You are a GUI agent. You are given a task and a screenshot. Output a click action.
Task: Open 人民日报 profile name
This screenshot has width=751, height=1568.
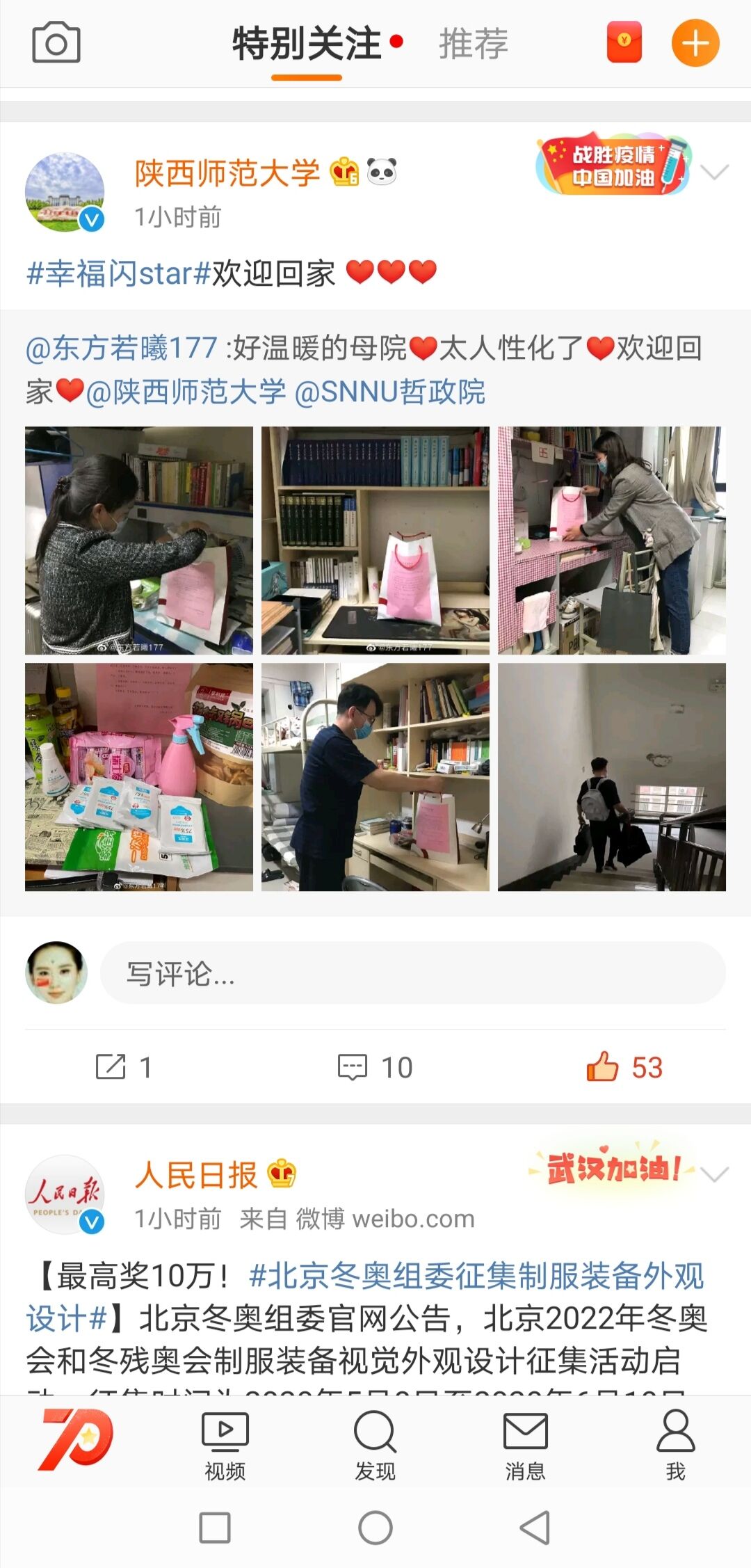point(196,1176)
